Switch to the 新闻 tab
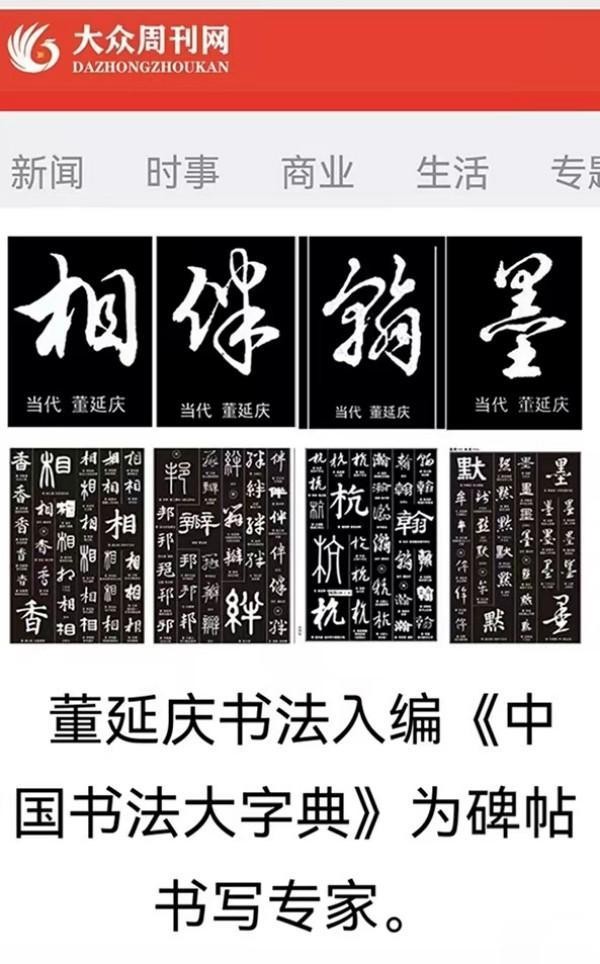The image size is (600, 964). [47, 172]
